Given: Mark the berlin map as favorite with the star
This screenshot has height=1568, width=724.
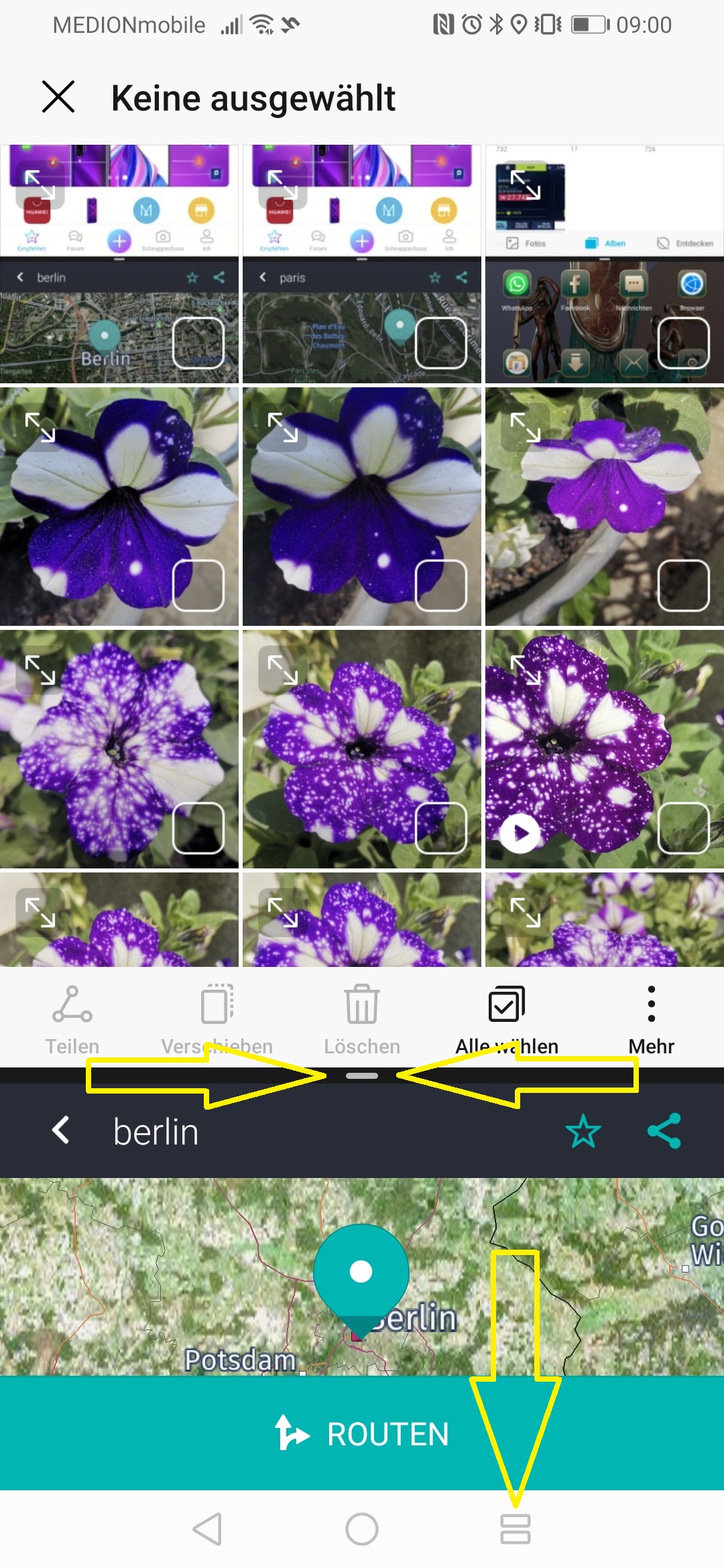Looking at the screenshot, I should 583,1131.
